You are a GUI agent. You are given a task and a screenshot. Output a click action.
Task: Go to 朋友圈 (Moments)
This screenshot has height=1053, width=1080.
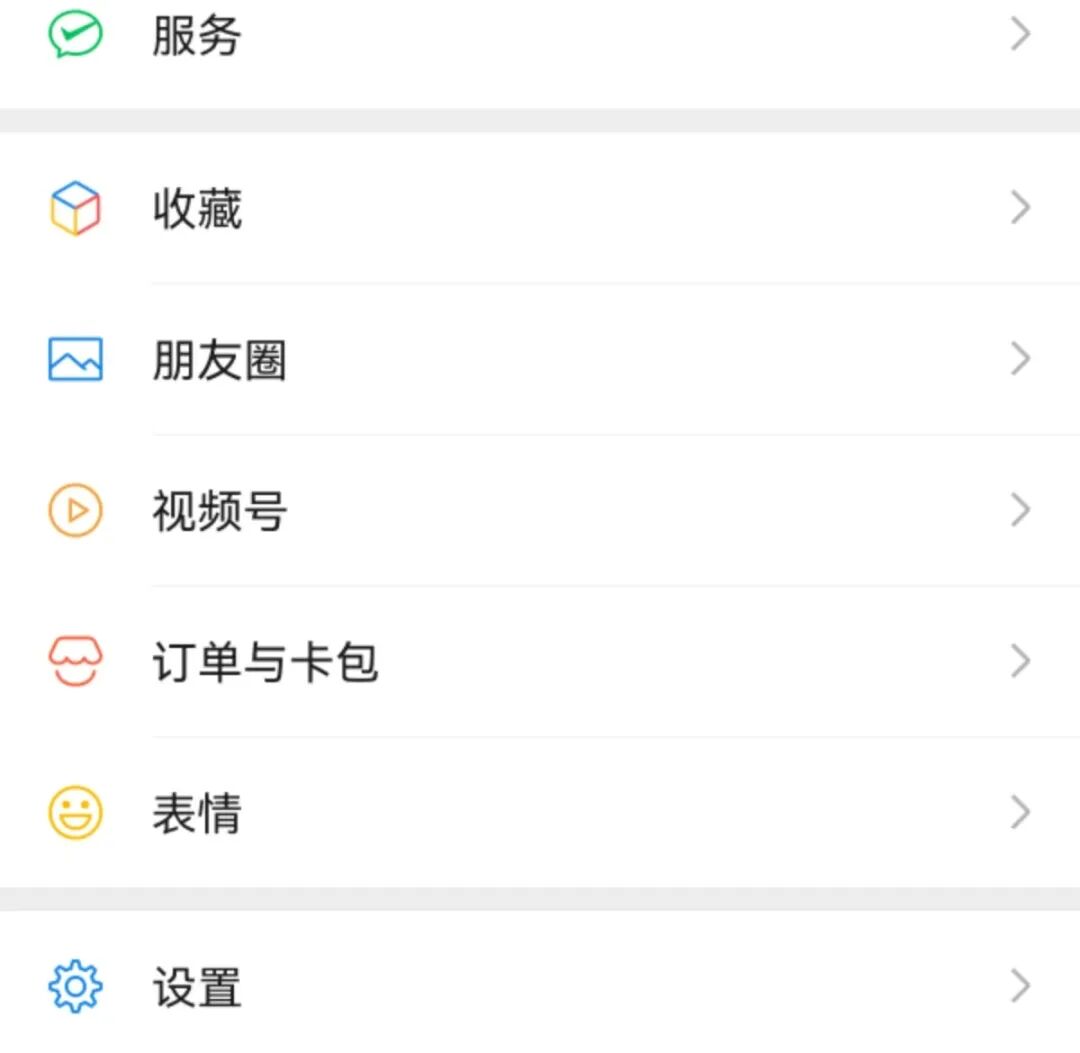click(x=219, y=360)
